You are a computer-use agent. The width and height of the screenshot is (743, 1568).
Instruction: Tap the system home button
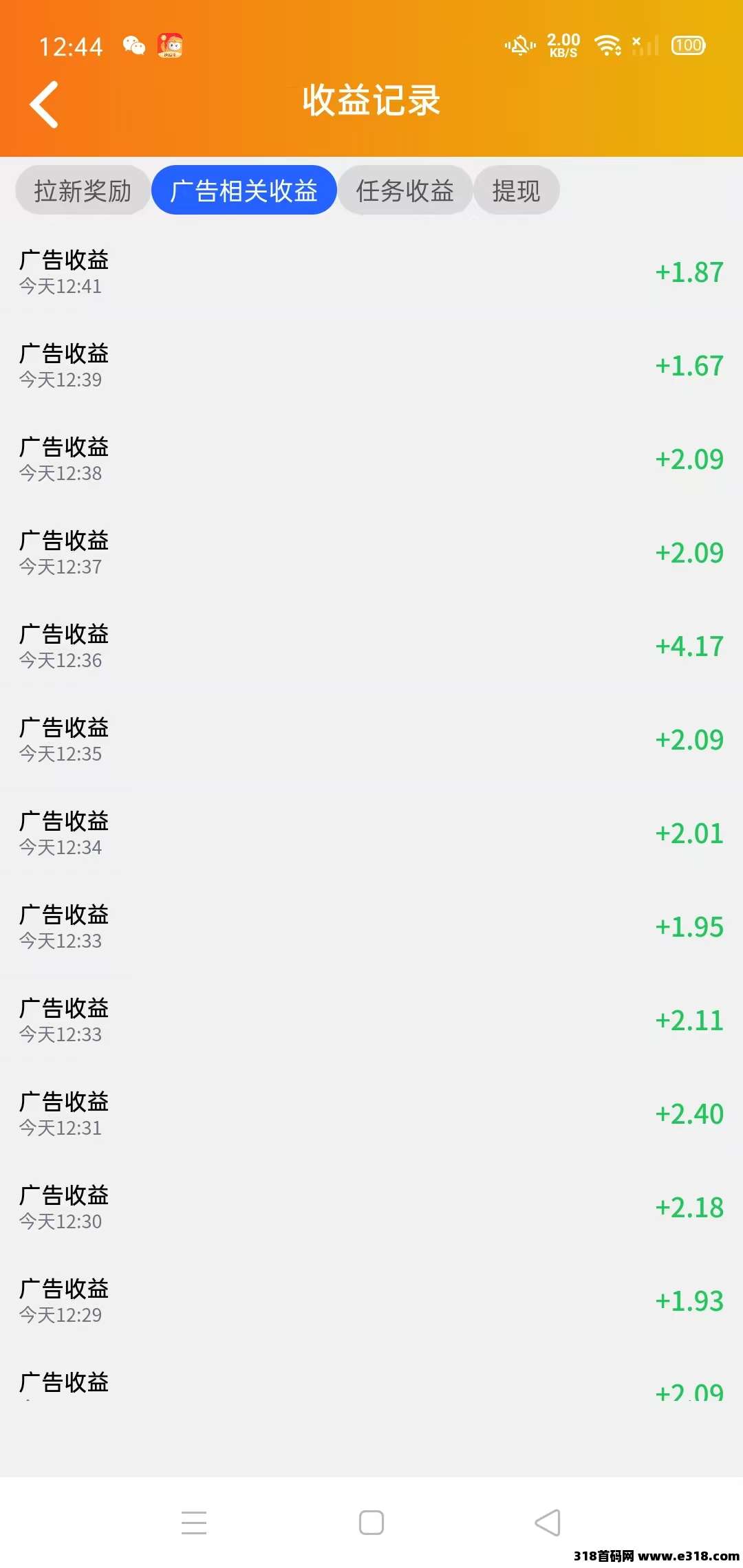tap(371, 1523)
